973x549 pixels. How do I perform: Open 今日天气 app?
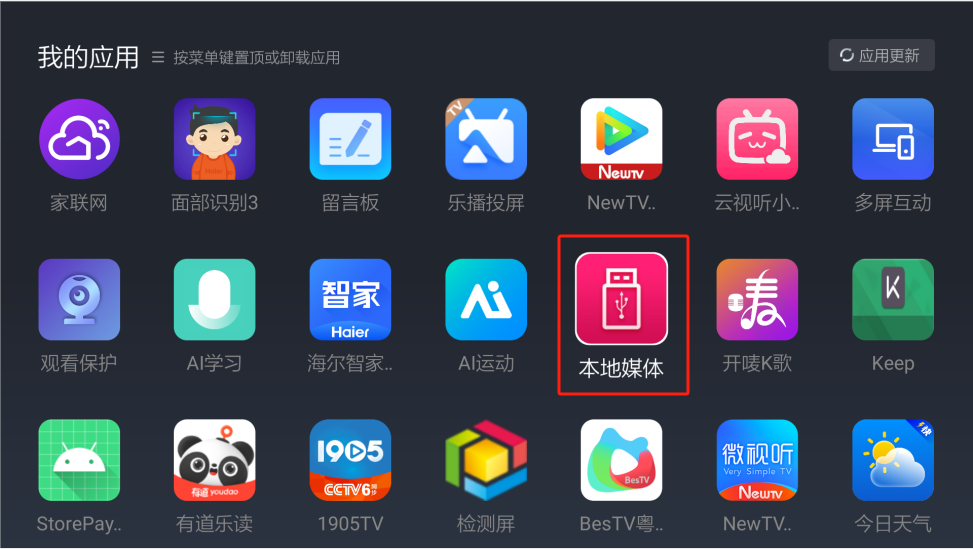(x=893, y=460)
